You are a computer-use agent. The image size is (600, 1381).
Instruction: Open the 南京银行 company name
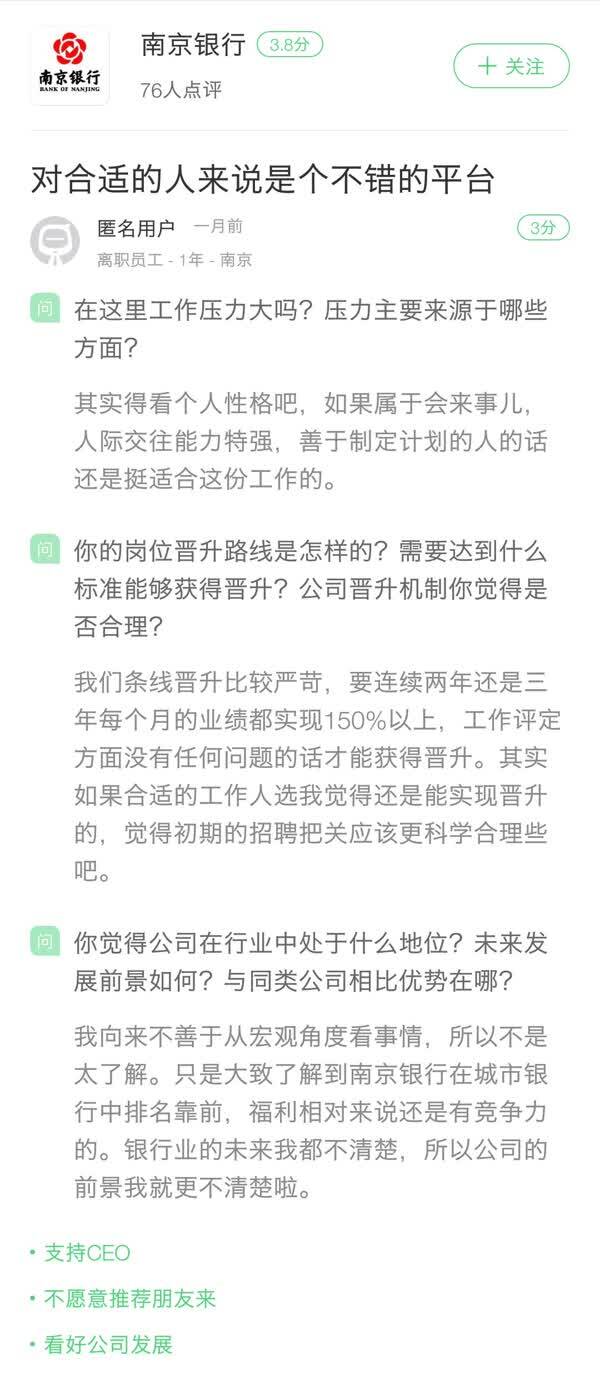[193, 46]
